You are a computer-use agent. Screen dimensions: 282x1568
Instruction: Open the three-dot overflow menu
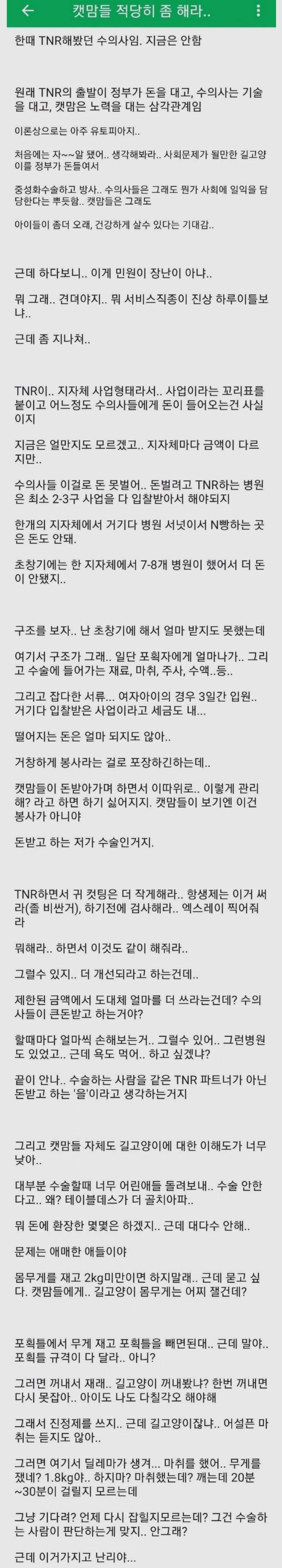point(258,12)
